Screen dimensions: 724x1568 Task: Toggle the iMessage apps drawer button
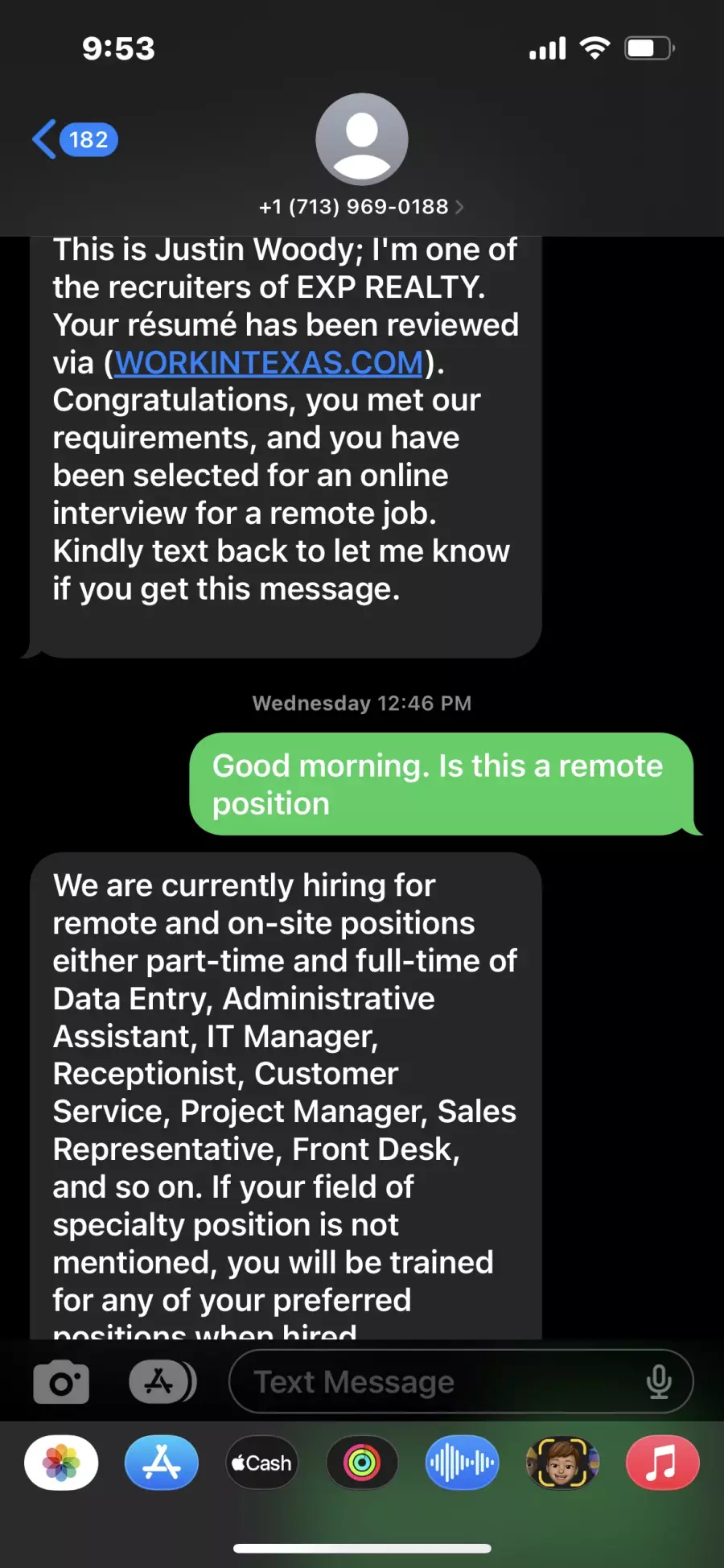(x=162, y=1381)
